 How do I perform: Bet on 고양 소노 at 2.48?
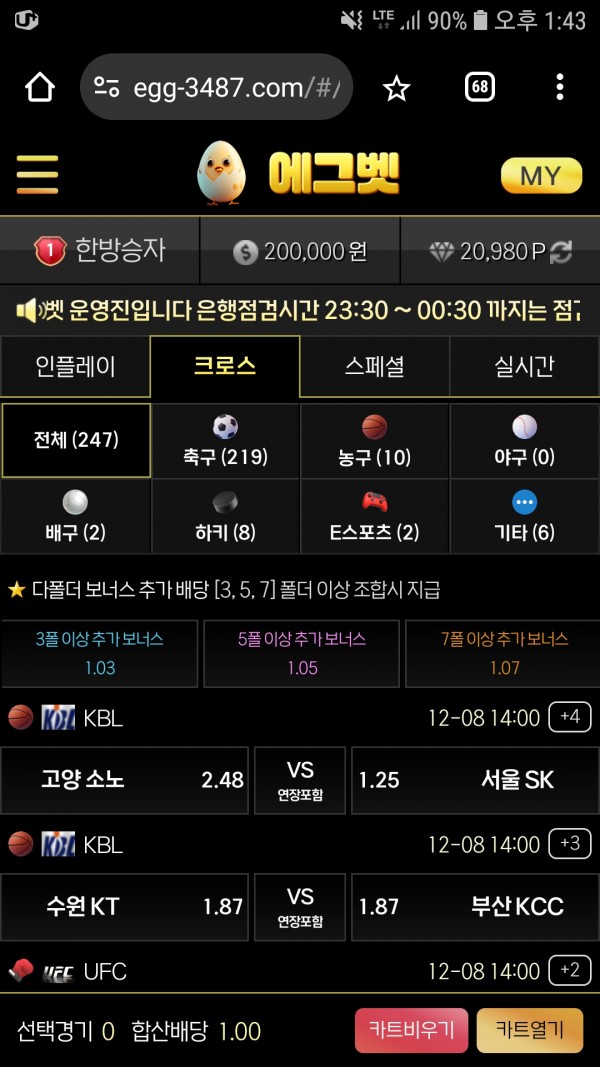[125, 780]
